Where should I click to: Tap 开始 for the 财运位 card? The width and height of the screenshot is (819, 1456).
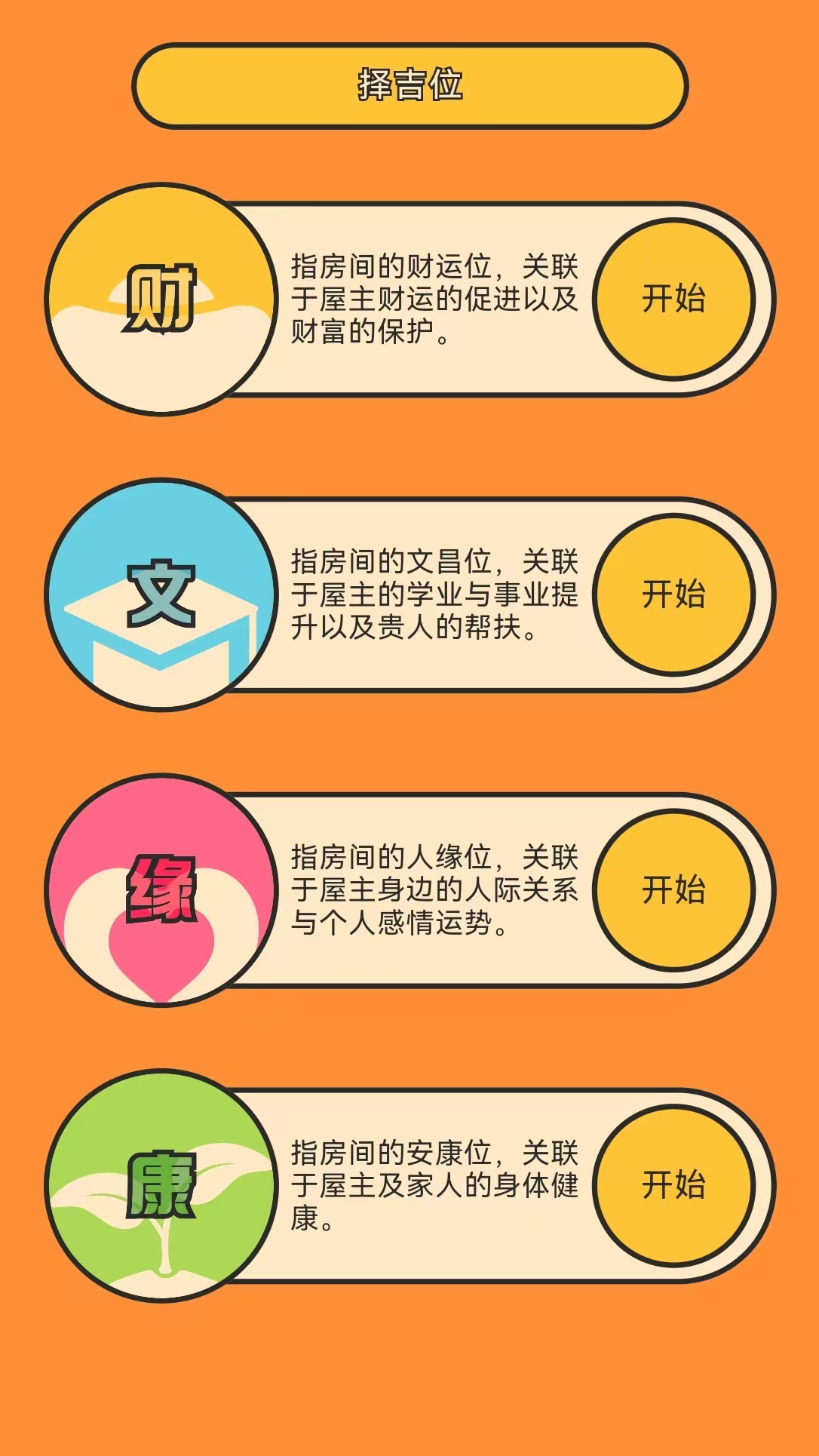pos(673,299)
